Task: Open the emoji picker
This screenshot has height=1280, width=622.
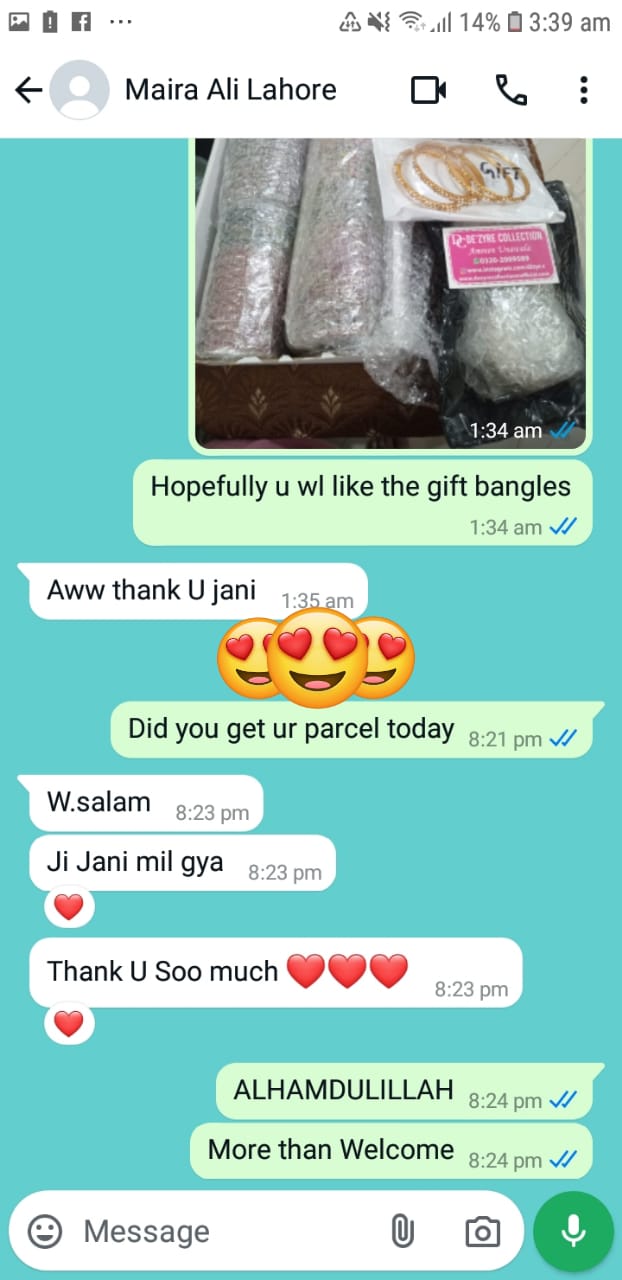Action: pyautogui.click(x=45, y=1232)
